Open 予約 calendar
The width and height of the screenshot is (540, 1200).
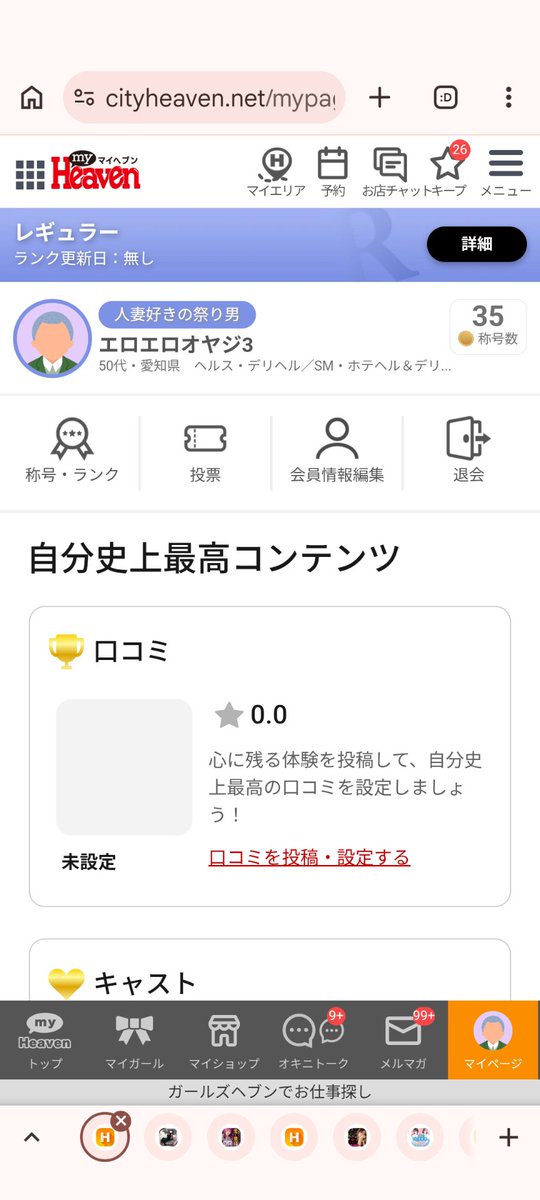333,172
